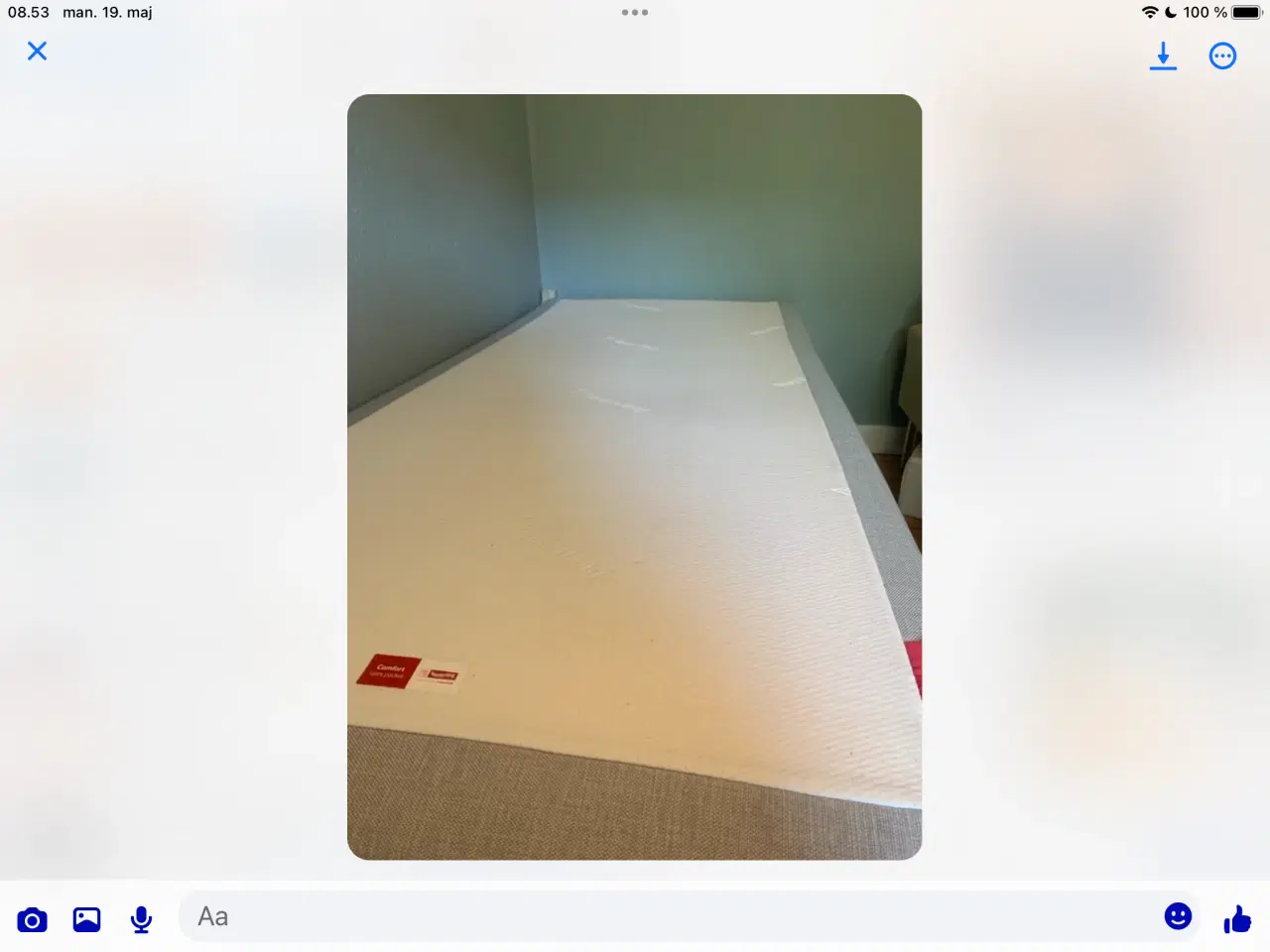Screen dimensions: 1270x952
Task: Open the camera to take a photo
Action: pos(32,919)
